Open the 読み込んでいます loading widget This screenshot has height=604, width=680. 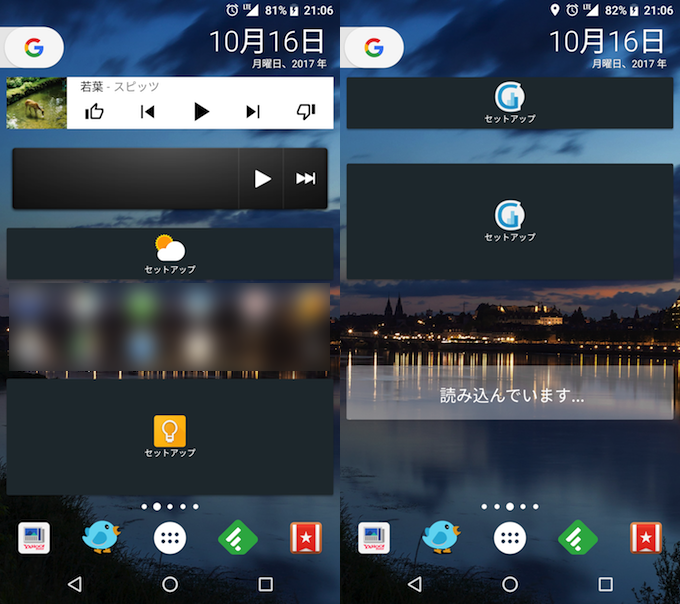510,395
